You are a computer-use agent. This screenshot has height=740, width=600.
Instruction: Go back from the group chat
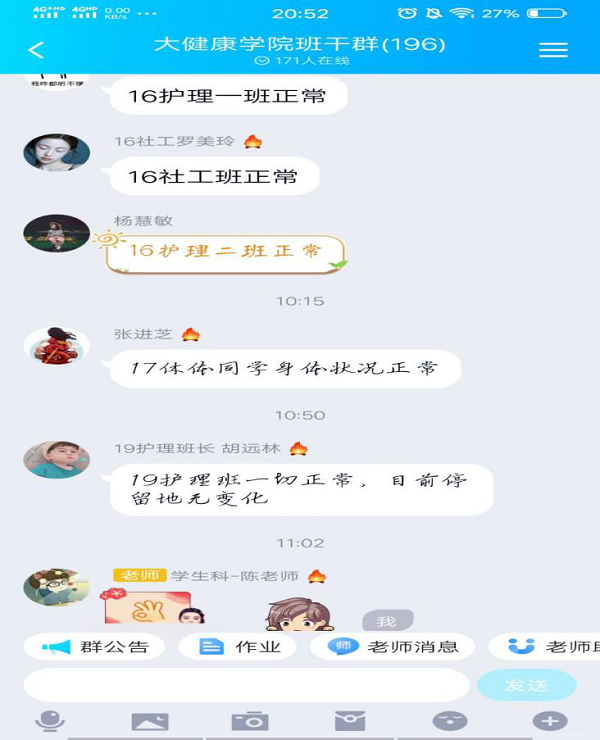click(36, 50)
